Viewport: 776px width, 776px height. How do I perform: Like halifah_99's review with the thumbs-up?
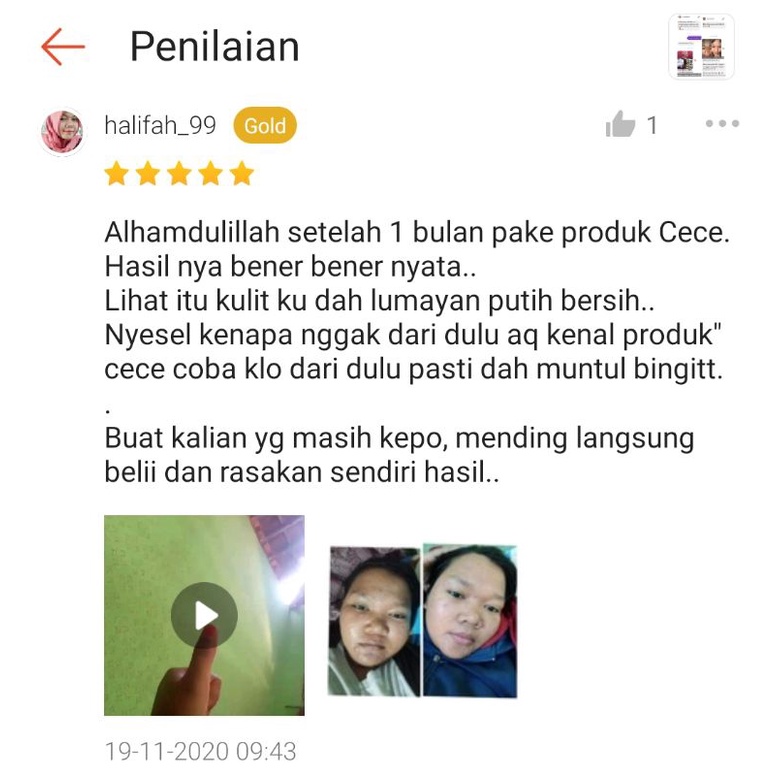(621, 125)
